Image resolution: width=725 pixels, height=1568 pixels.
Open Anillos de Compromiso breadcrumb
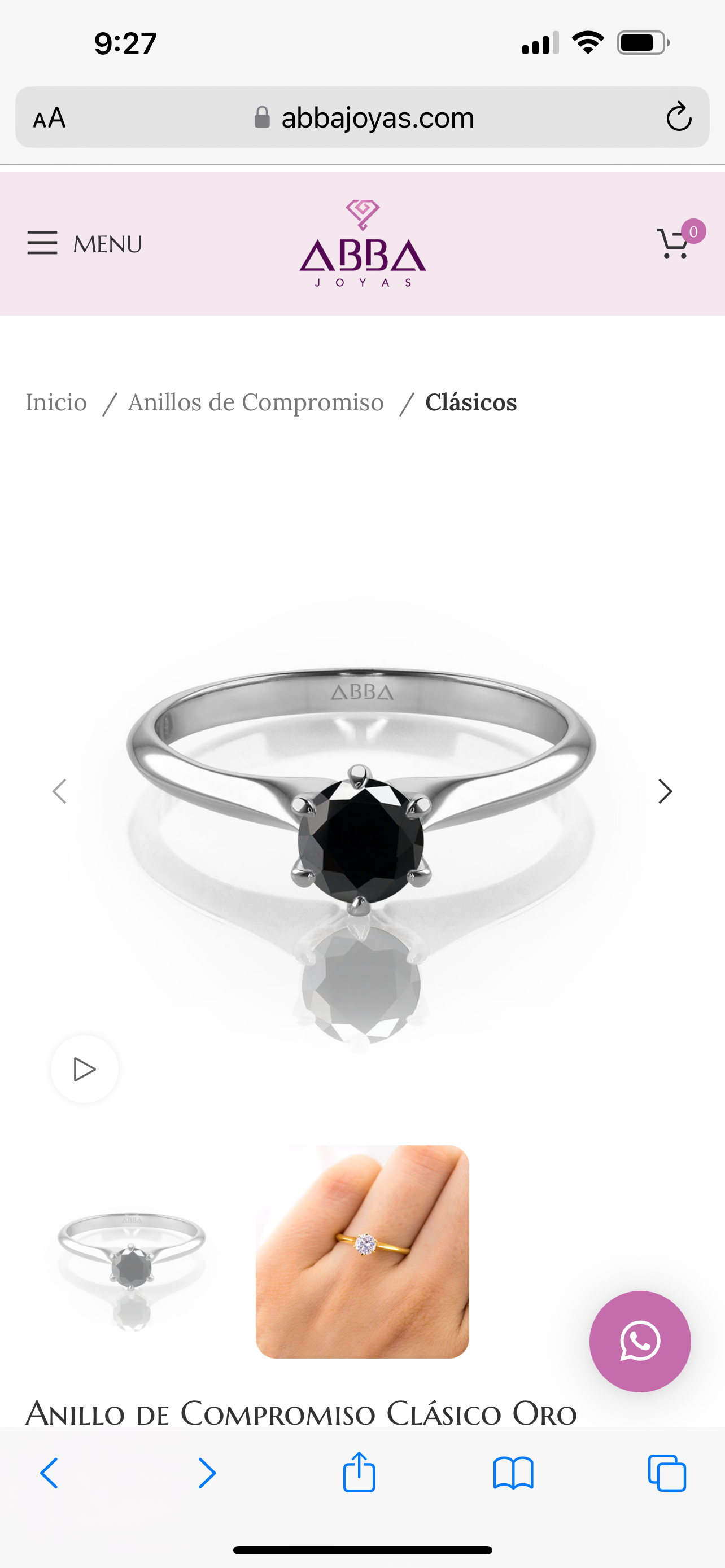pos(256,402)
